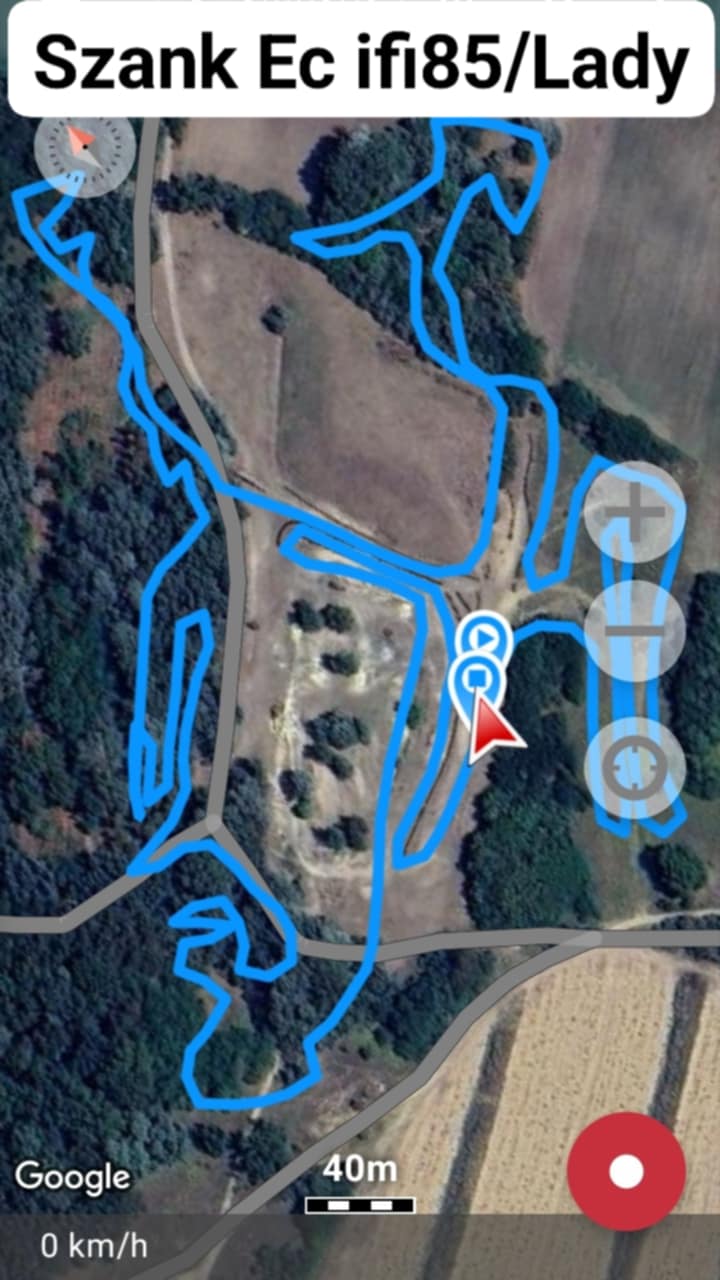
Task: Zoom in with the plus button
Action: 635,512
